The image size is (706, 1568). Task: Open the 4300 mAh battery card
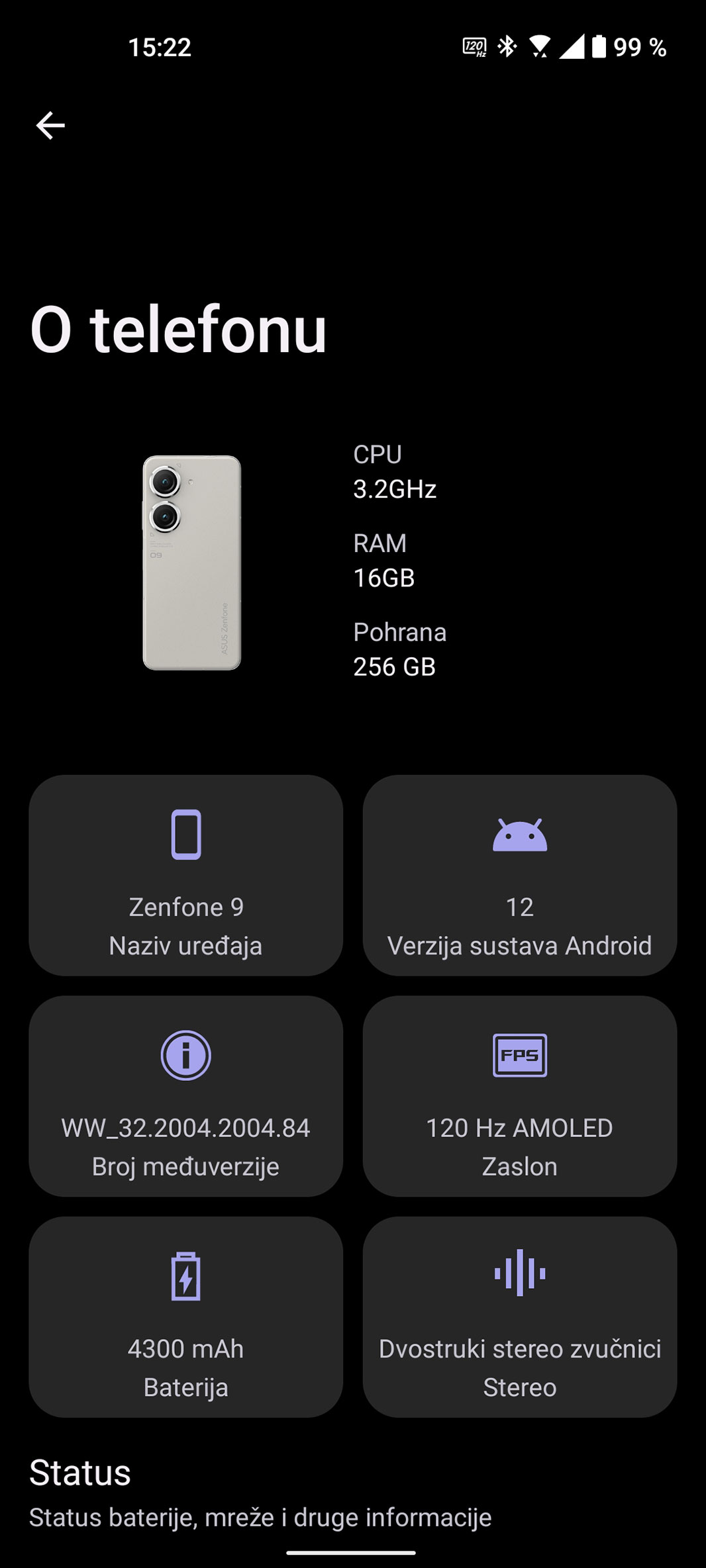pyautogui.click(x=185, y=1317)
